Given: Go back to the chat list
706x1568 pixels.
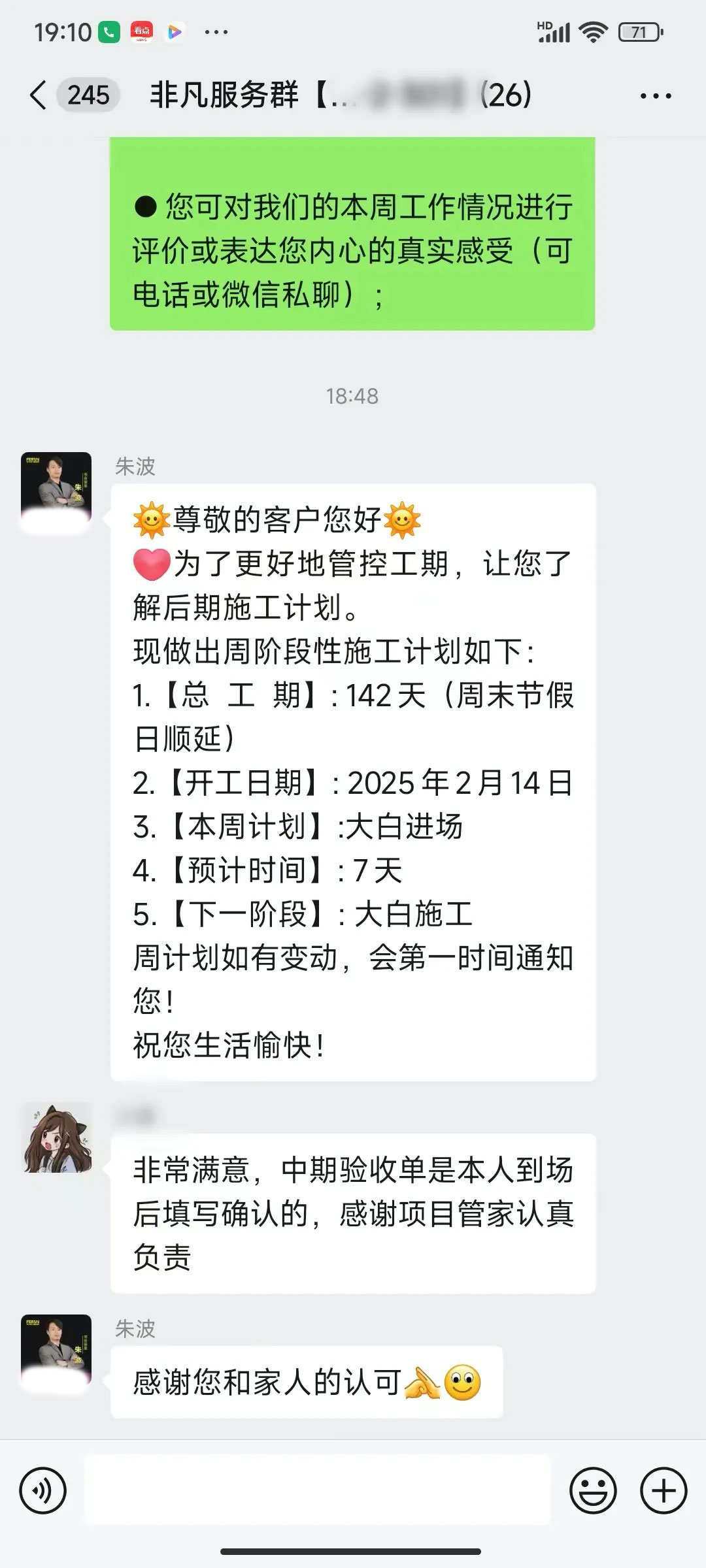Looking at the screenshot, I should 39,95.
